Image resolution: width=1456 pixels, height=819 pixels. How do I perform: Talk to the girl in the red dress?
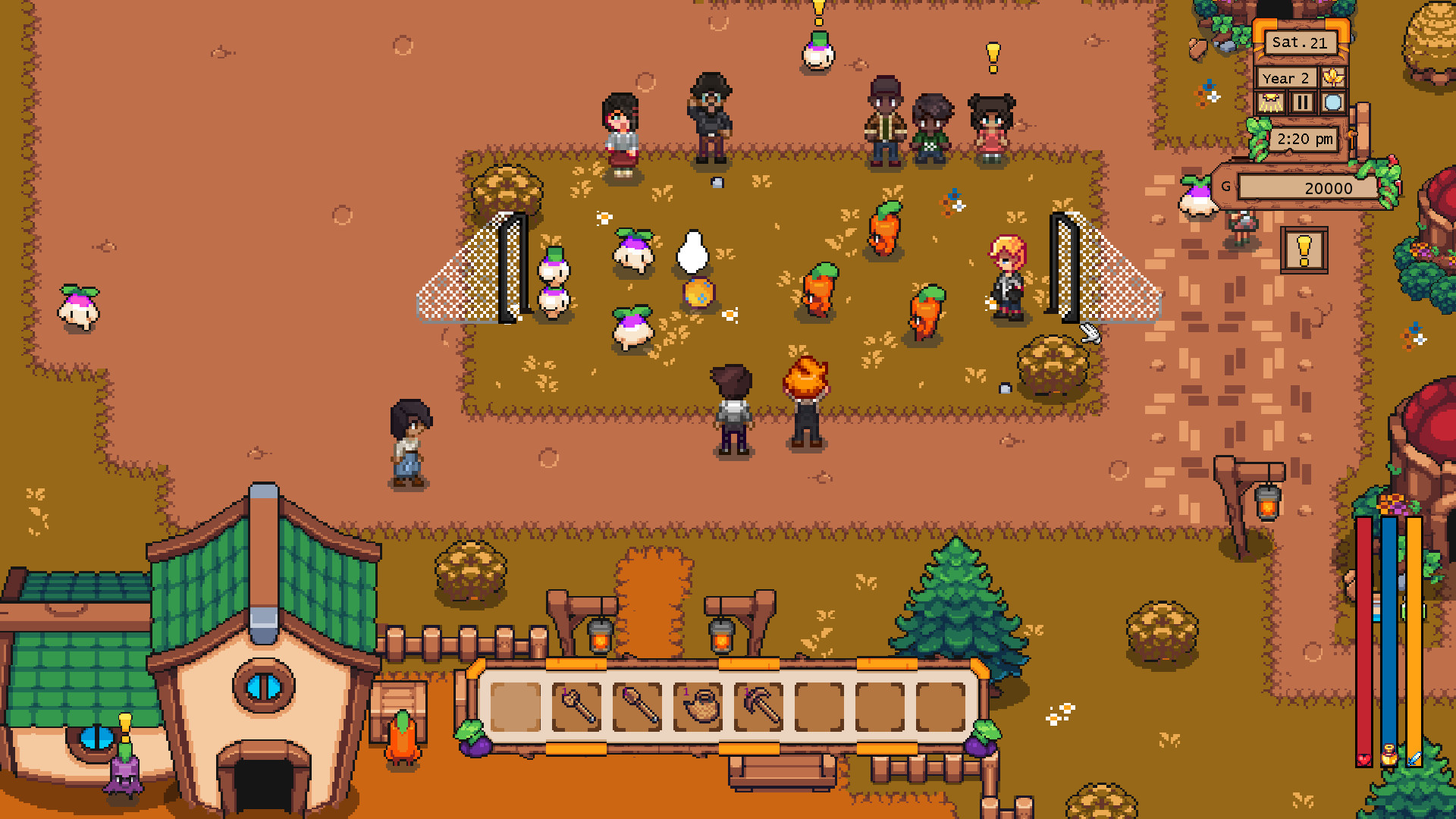tap(991, 129)
